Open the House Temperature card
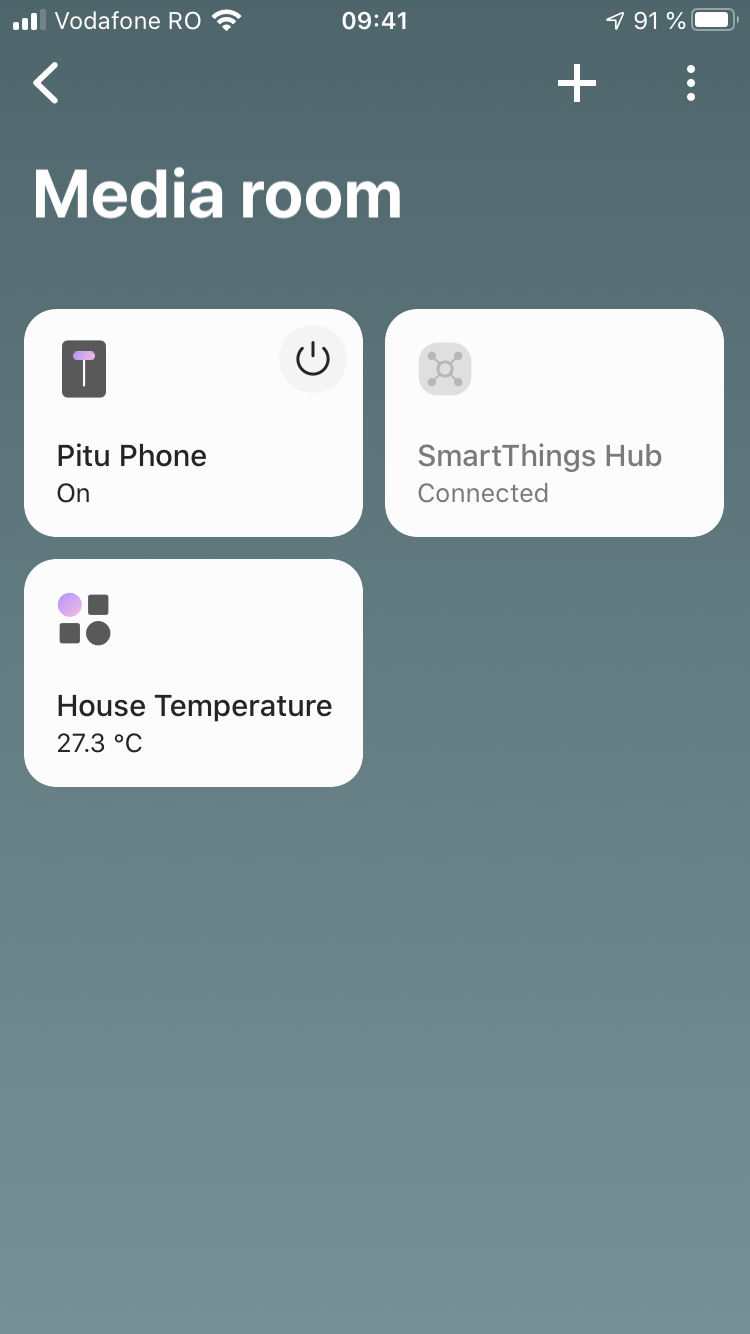This screenshot has width=750, height=1334. (193, 673)
